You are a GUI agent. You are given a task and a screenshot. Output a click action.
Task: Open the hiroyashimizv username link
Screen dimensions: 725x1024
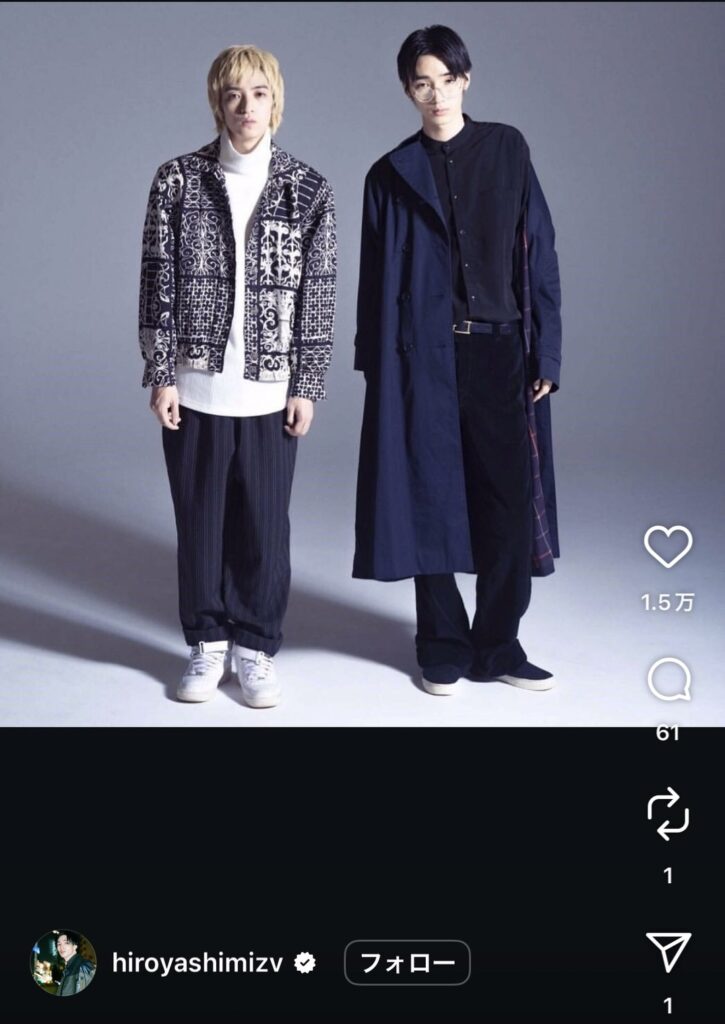198,963
